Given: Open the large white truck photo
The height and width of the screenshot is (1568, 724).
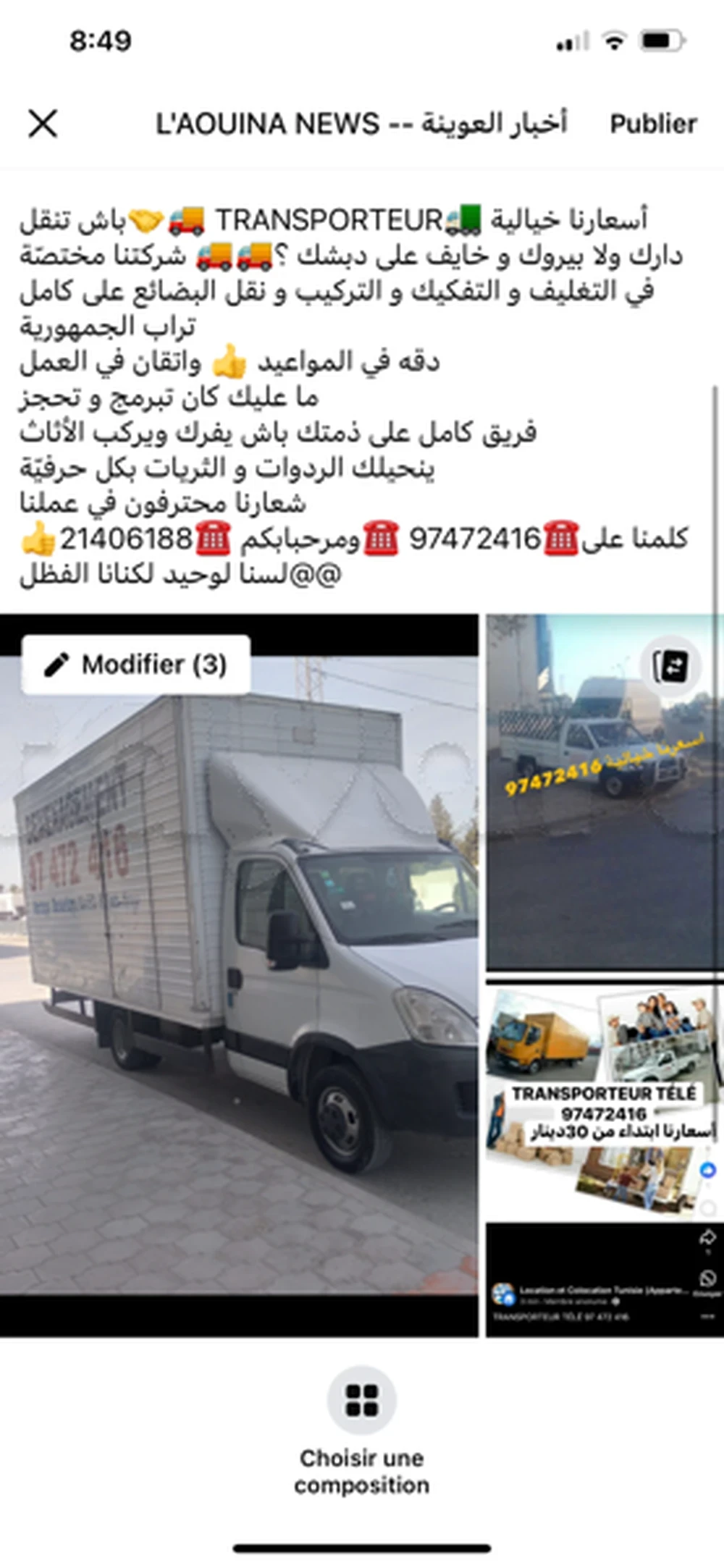Looking at the screenshot, I should (x=239, y=1013).
